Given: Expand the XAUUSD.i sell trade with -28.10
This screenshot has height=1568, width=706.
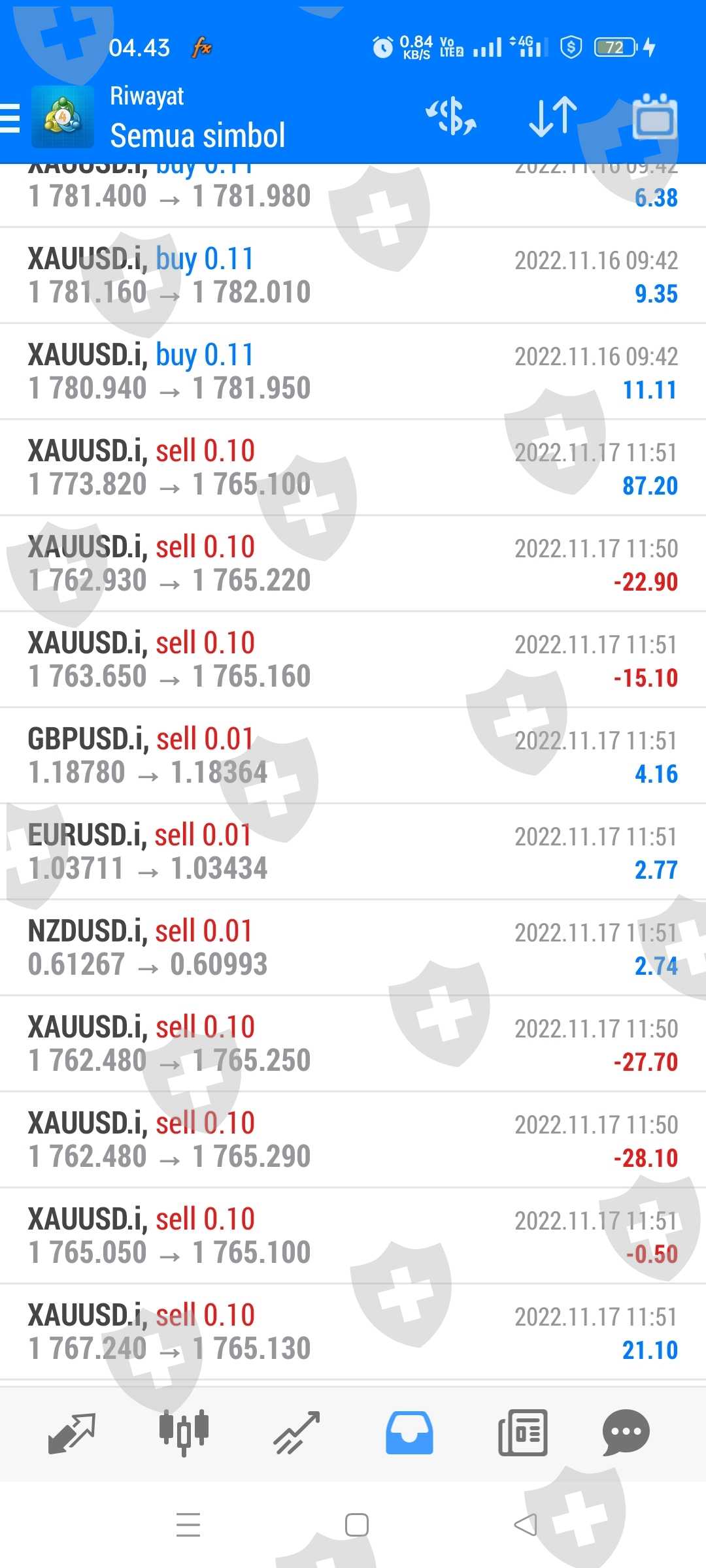Looking at the screenshot, I should point(353,1139).
